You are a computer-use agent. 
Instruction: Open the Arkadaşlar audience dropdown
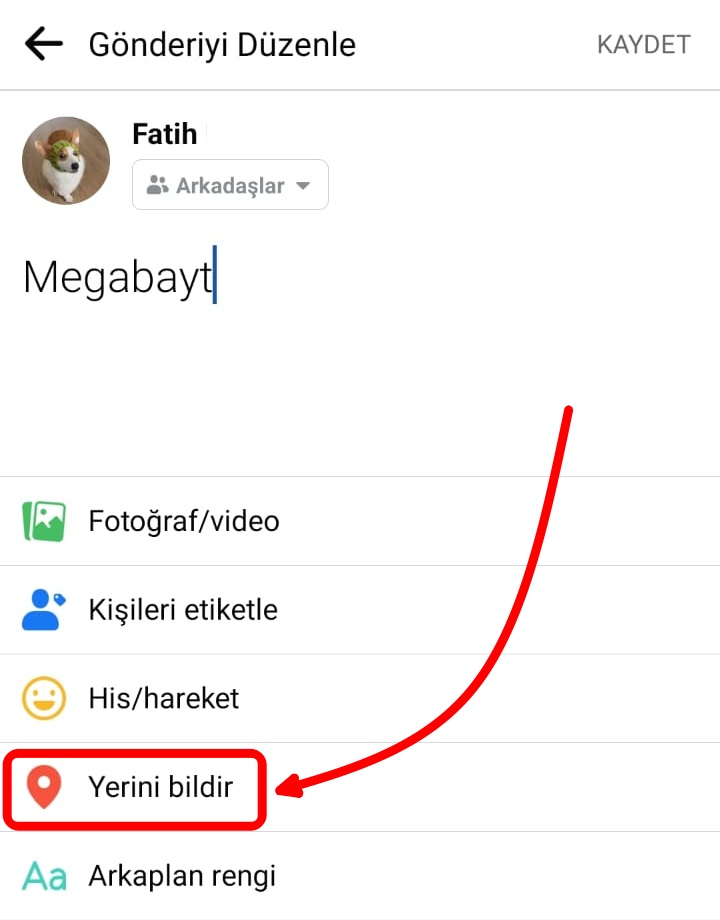[x=230, y=185]
